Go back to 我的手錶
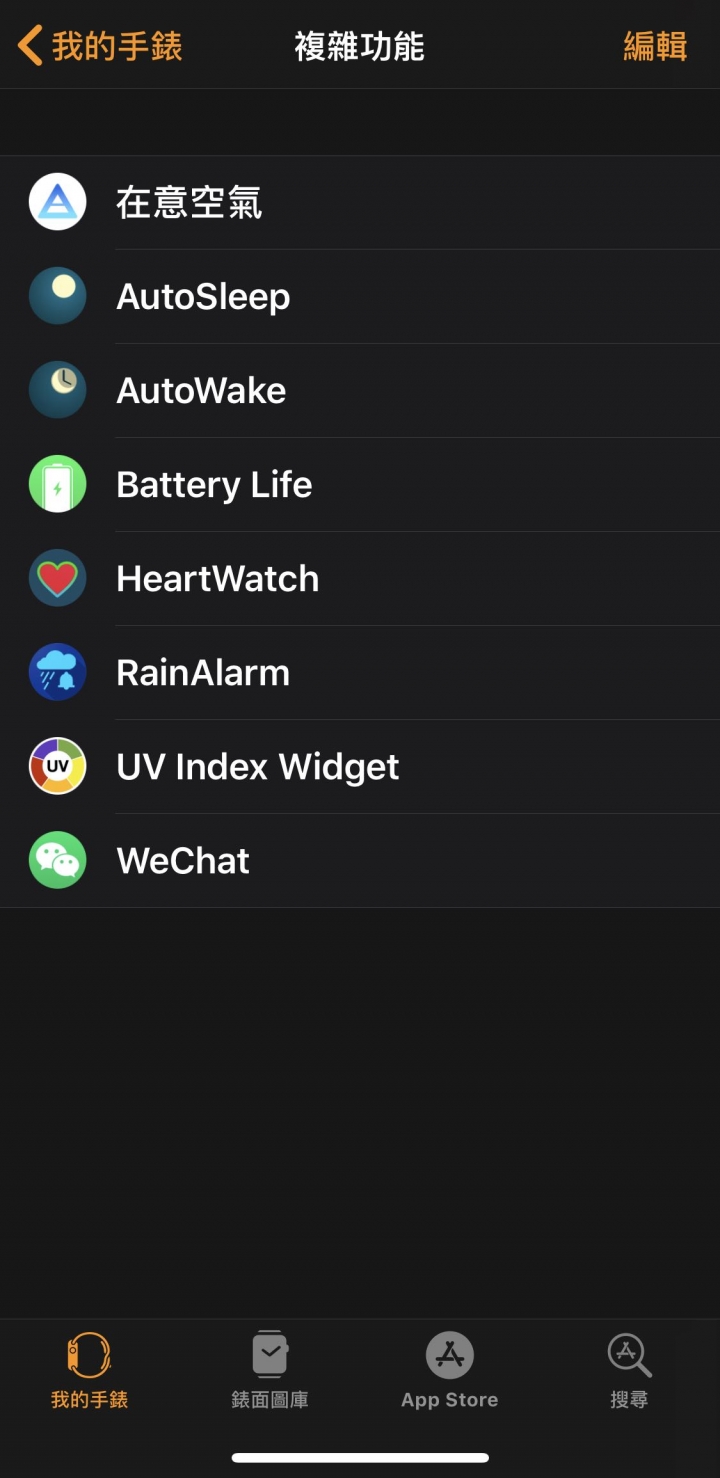The image size is (720, 1478). coord(100,46)
